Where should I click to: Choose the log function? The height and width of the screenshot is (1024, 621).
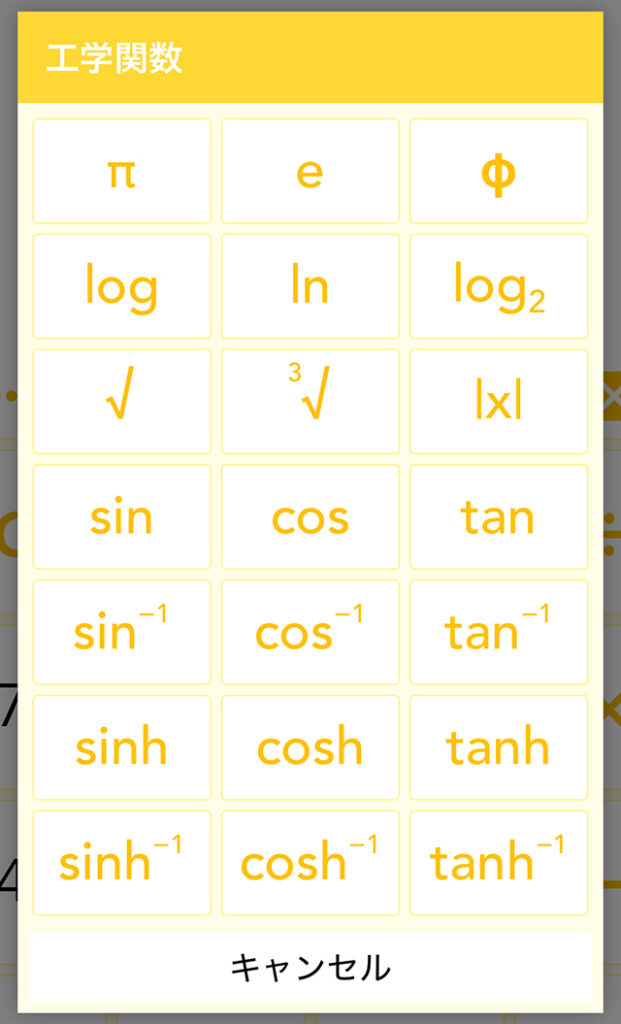pos(121,286)
